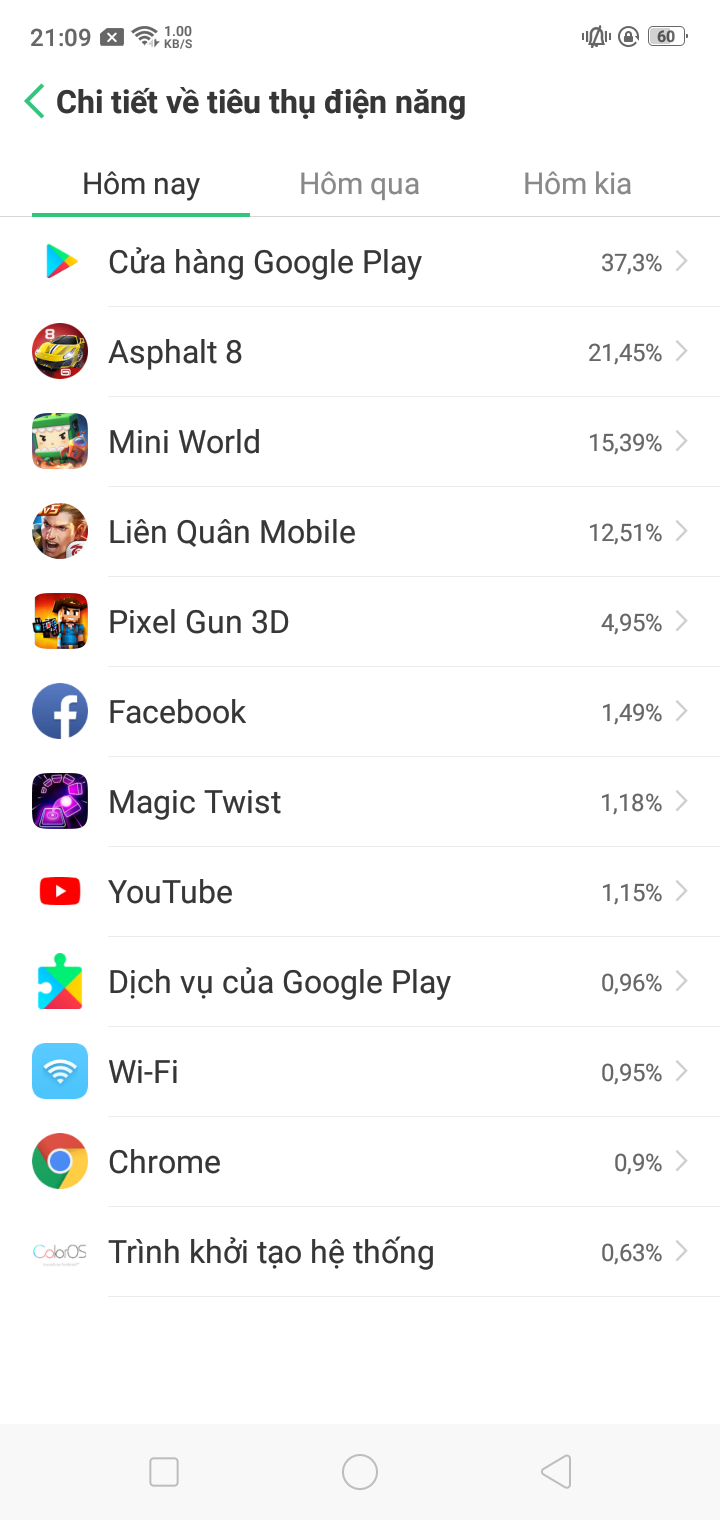The image size is (720, 1520).
Task: Open Facebook power usage row
Action: point(360,712)
